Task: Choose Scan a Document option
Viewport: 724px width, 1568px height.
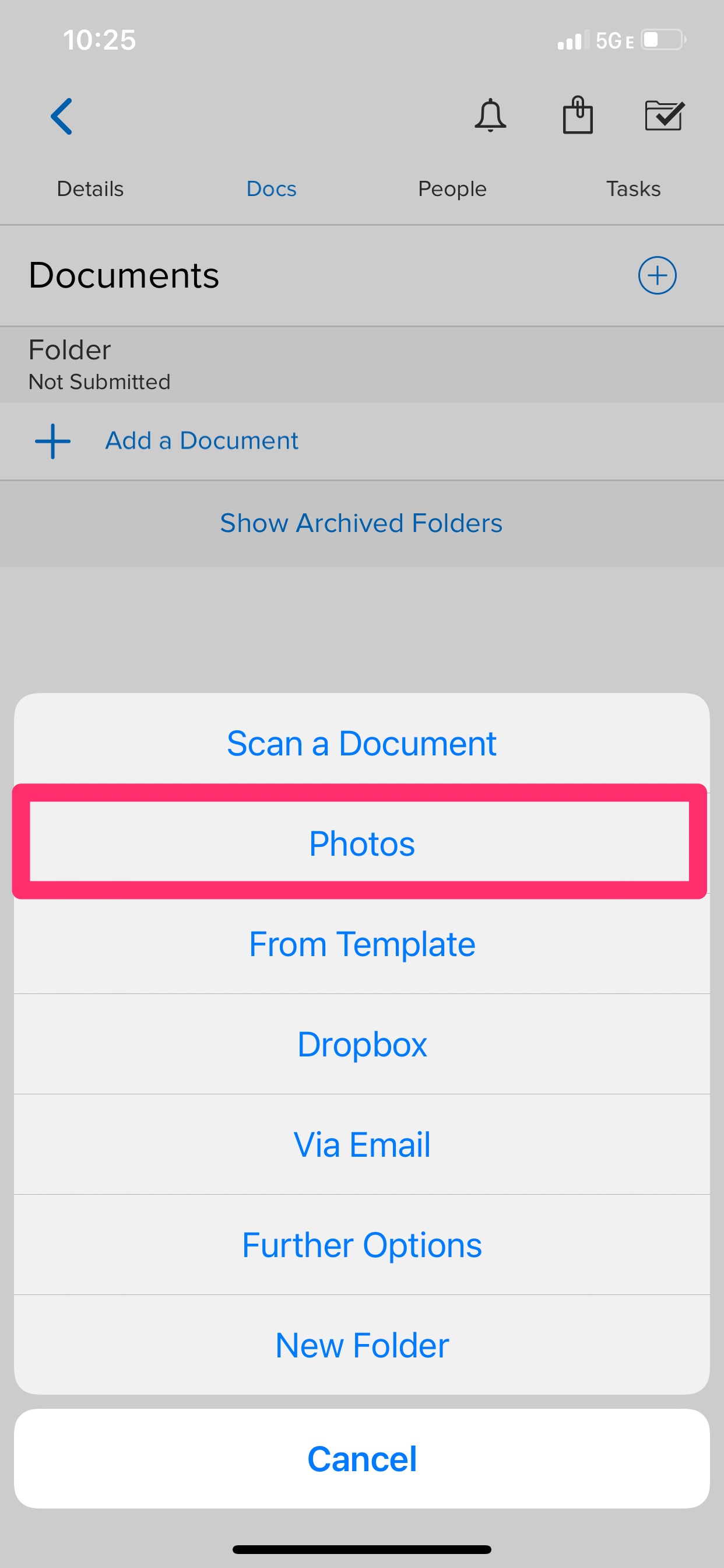Action: 361,743
